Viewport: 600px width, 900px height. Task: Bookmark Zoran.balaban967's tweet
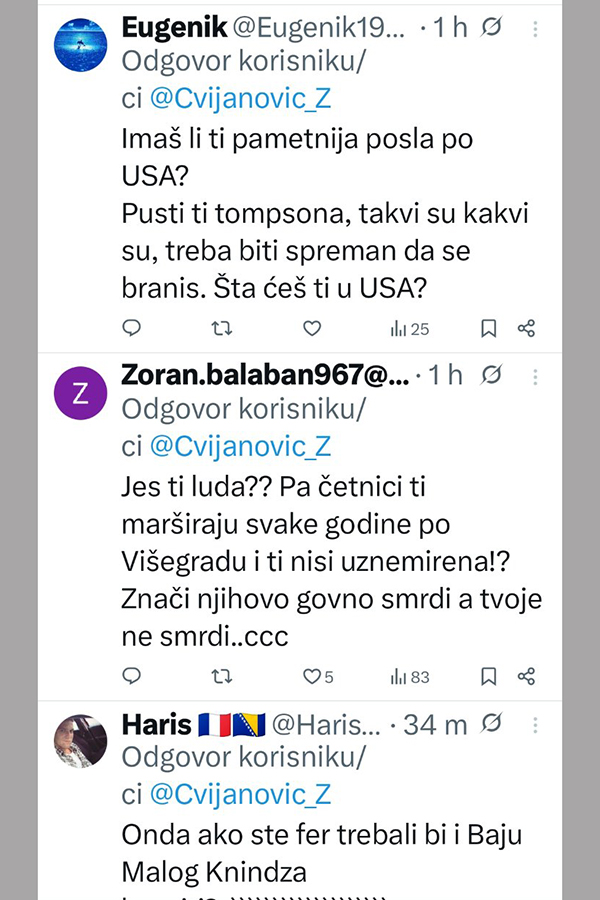[x=488, y=676]
